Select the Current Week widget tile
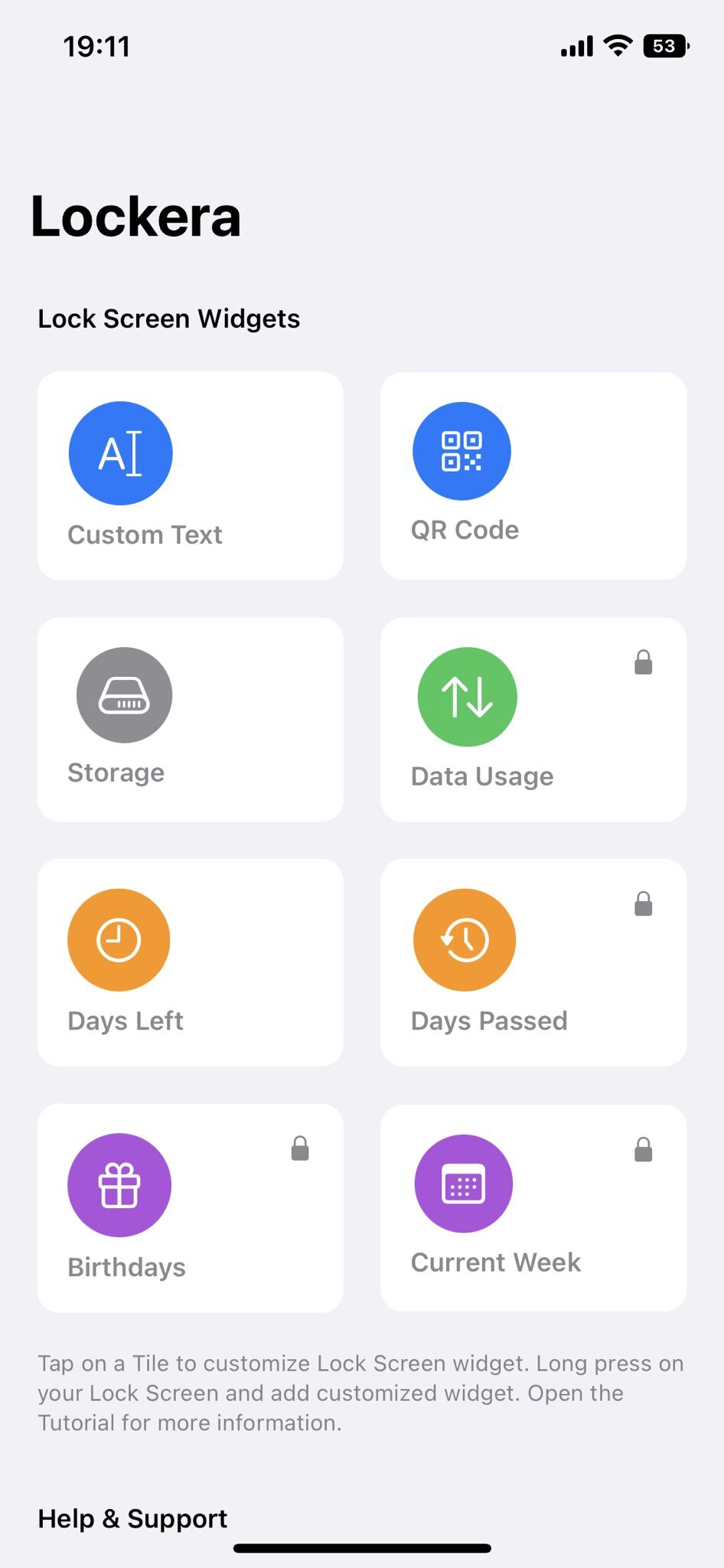The width and height of the screenshot is (724, 1568). tap(533, 1207)
